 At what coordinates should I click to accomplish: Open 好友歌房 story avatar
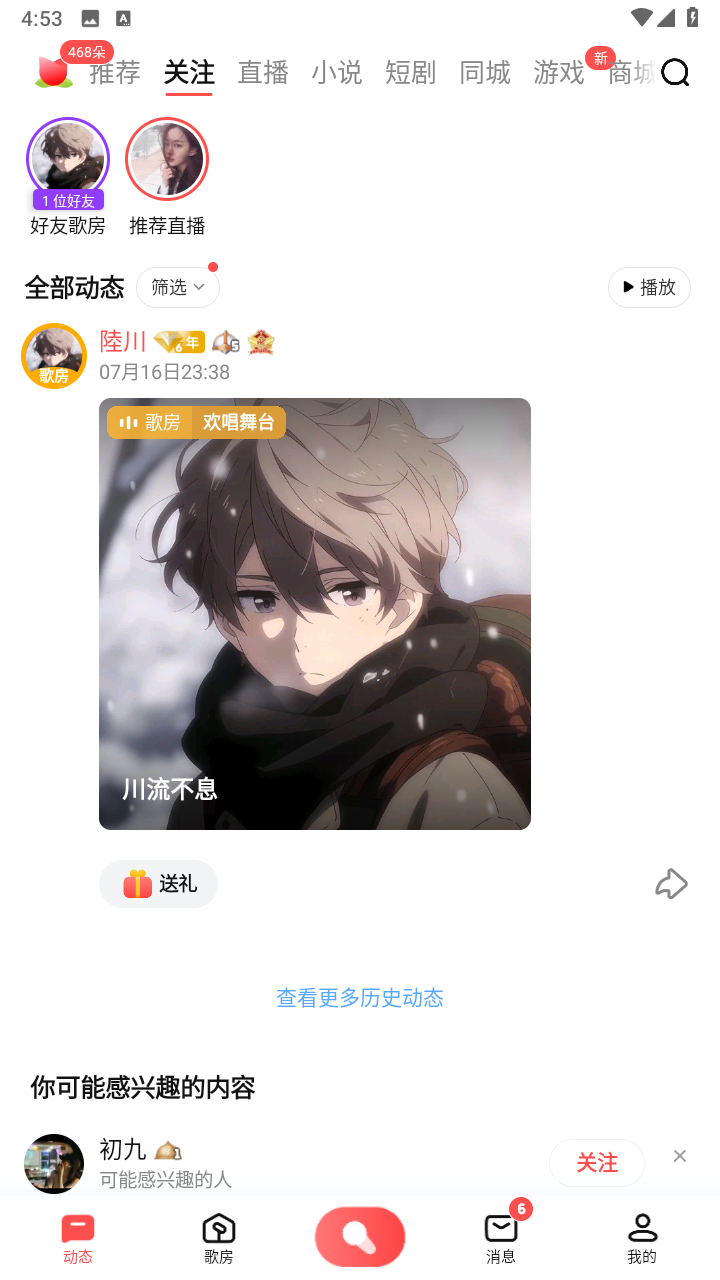click(x=67, y=160)
